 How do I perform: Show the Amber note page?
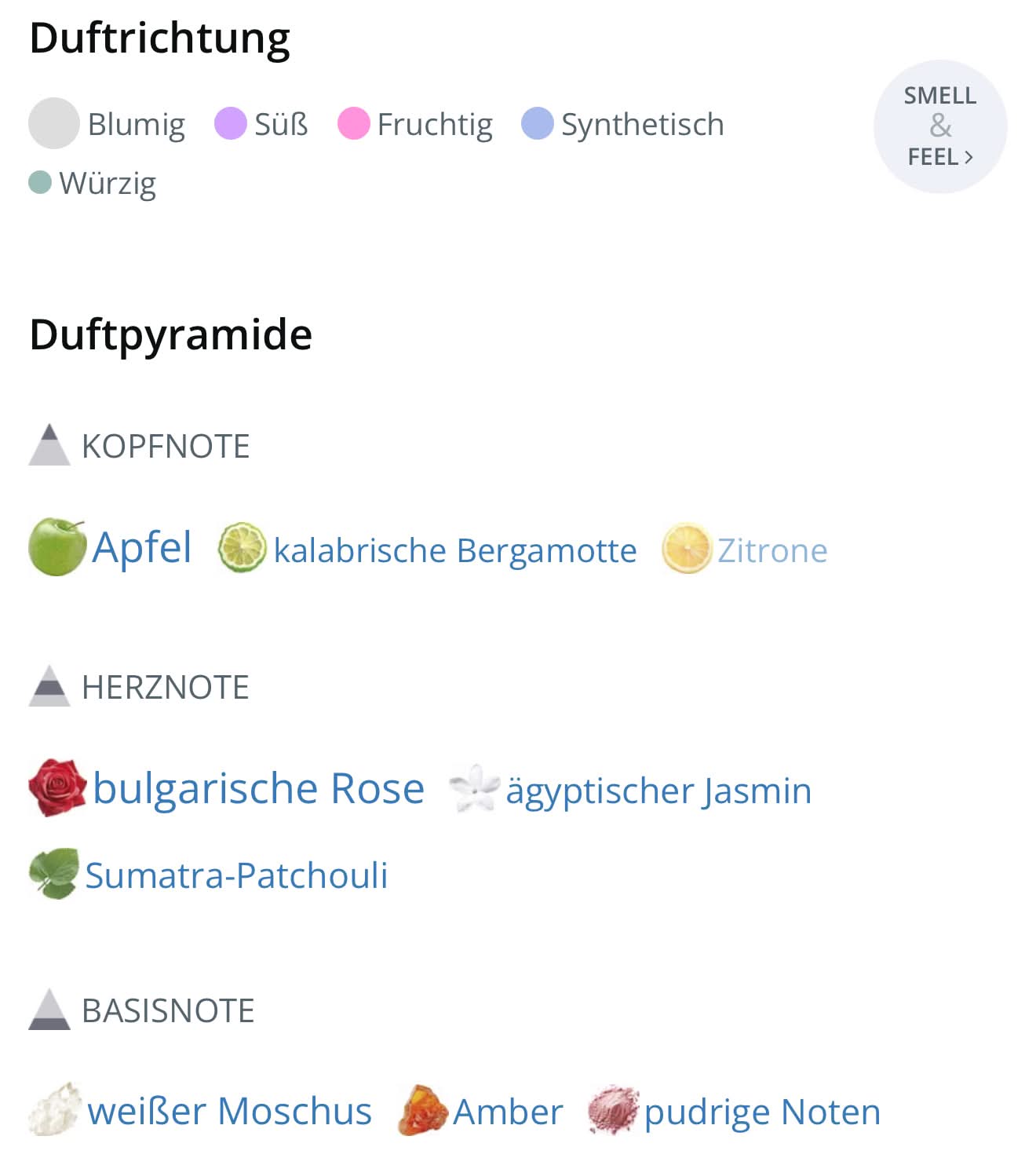pyautogui.click(x=507, y=1112)
